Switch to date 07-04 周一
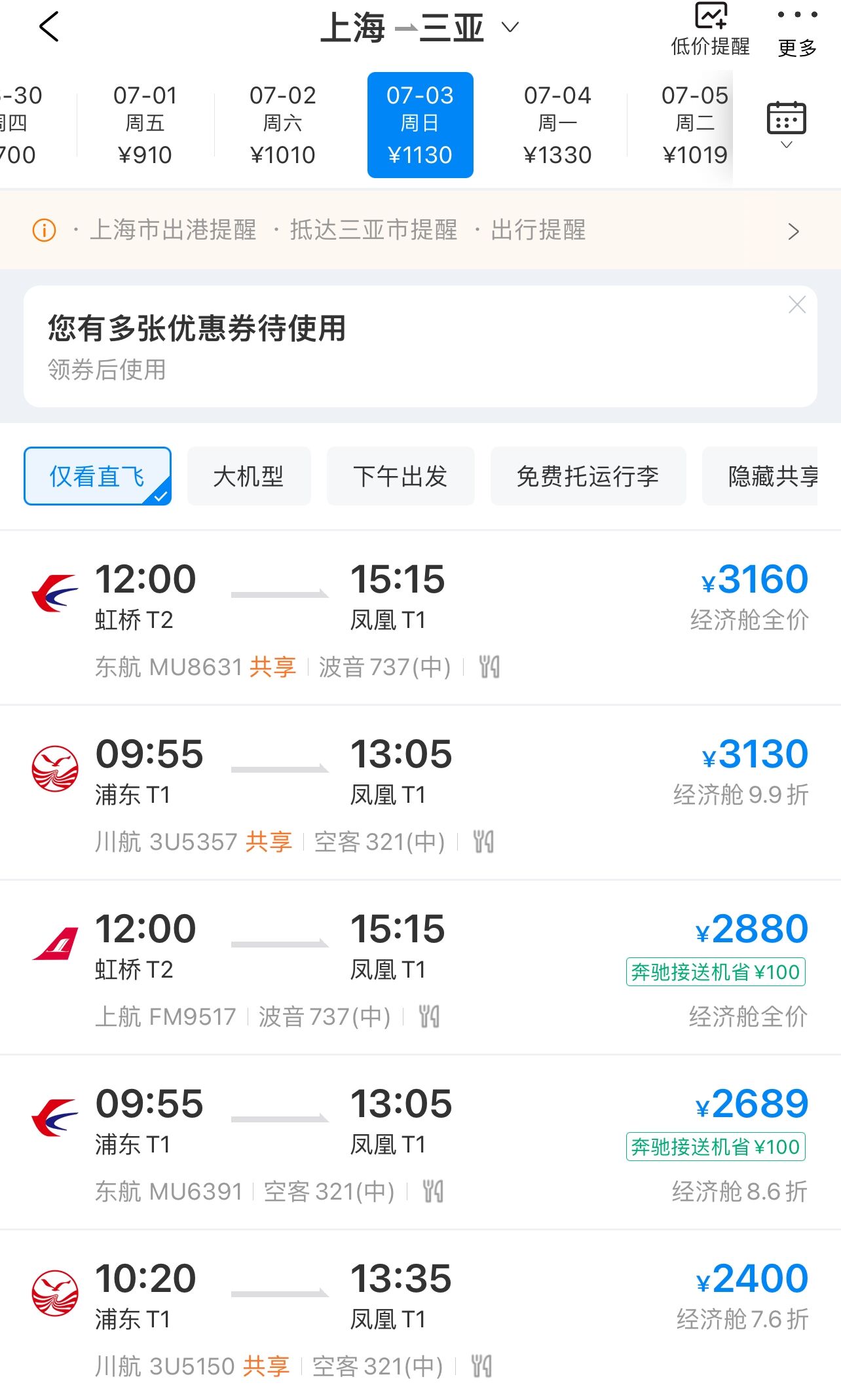This screenshot has height=1400, width=841. click(x=557, y=125)
